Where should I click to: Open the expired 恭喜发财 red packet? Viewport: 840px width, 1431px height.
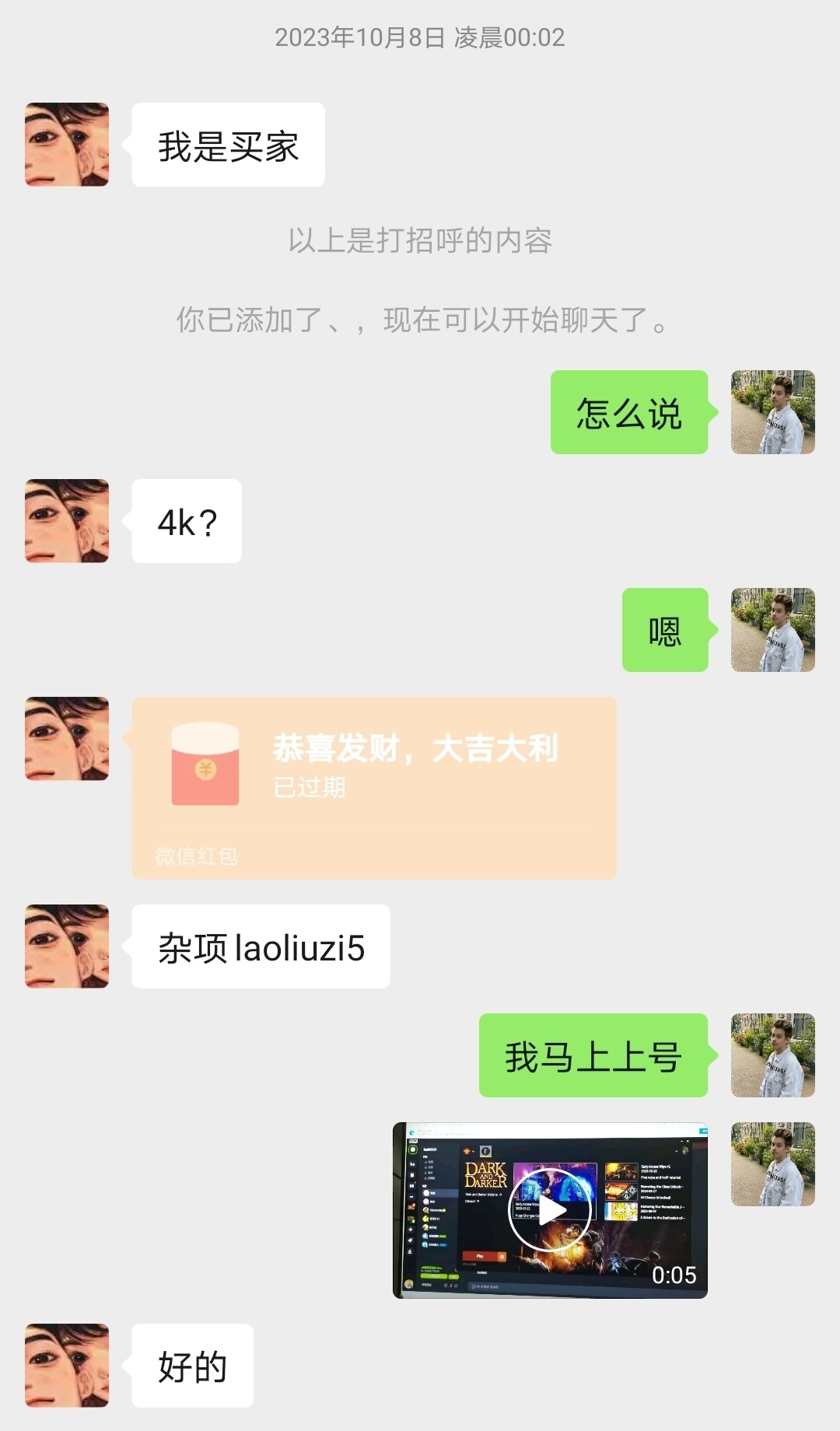[373, 787]
